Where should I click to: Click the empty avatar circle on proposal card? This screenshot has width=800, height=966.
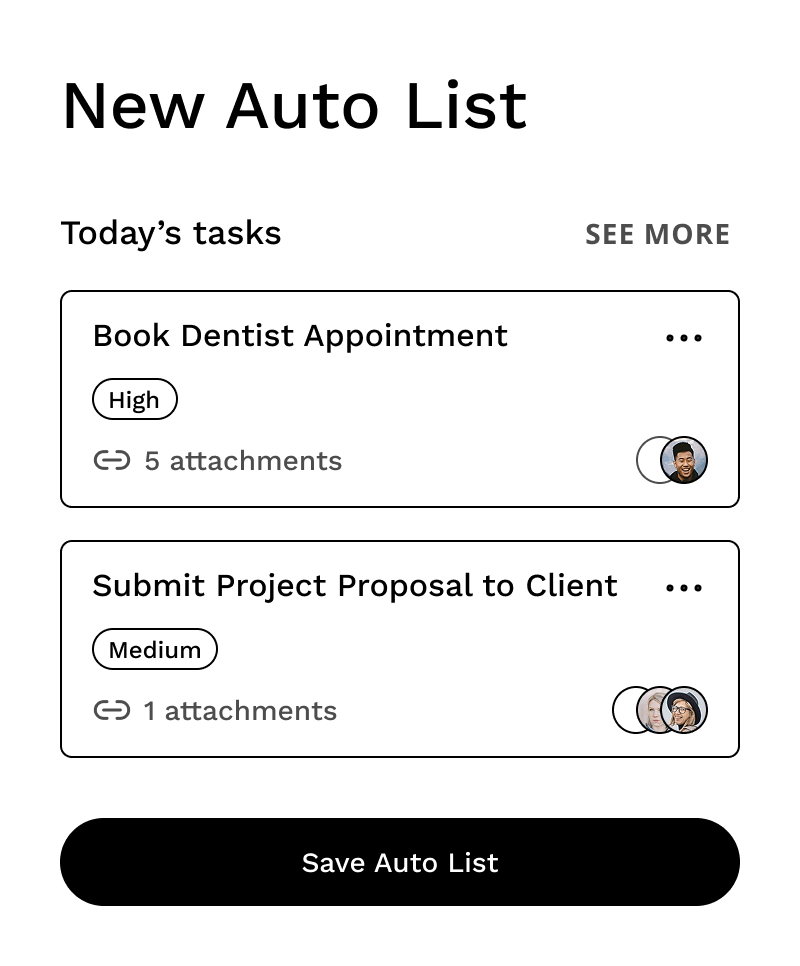(x=630, y=710)
